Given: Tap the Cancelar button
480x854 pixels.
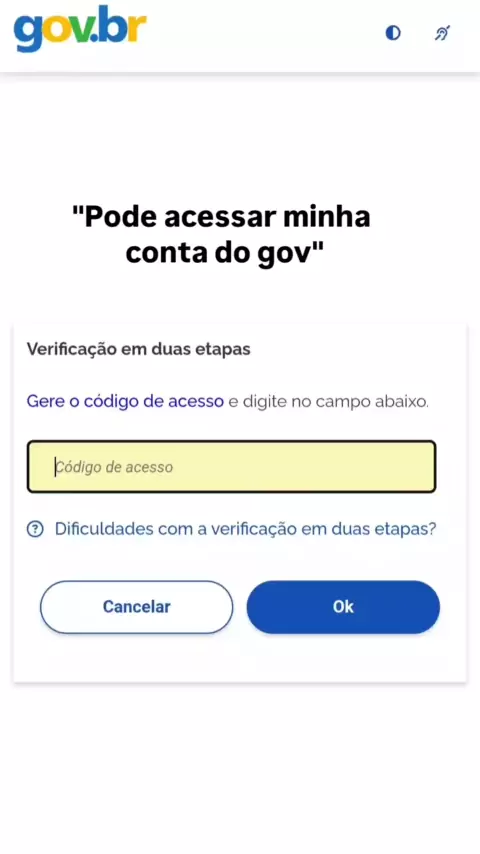Looking at the screenshot, I should (137, 607).
